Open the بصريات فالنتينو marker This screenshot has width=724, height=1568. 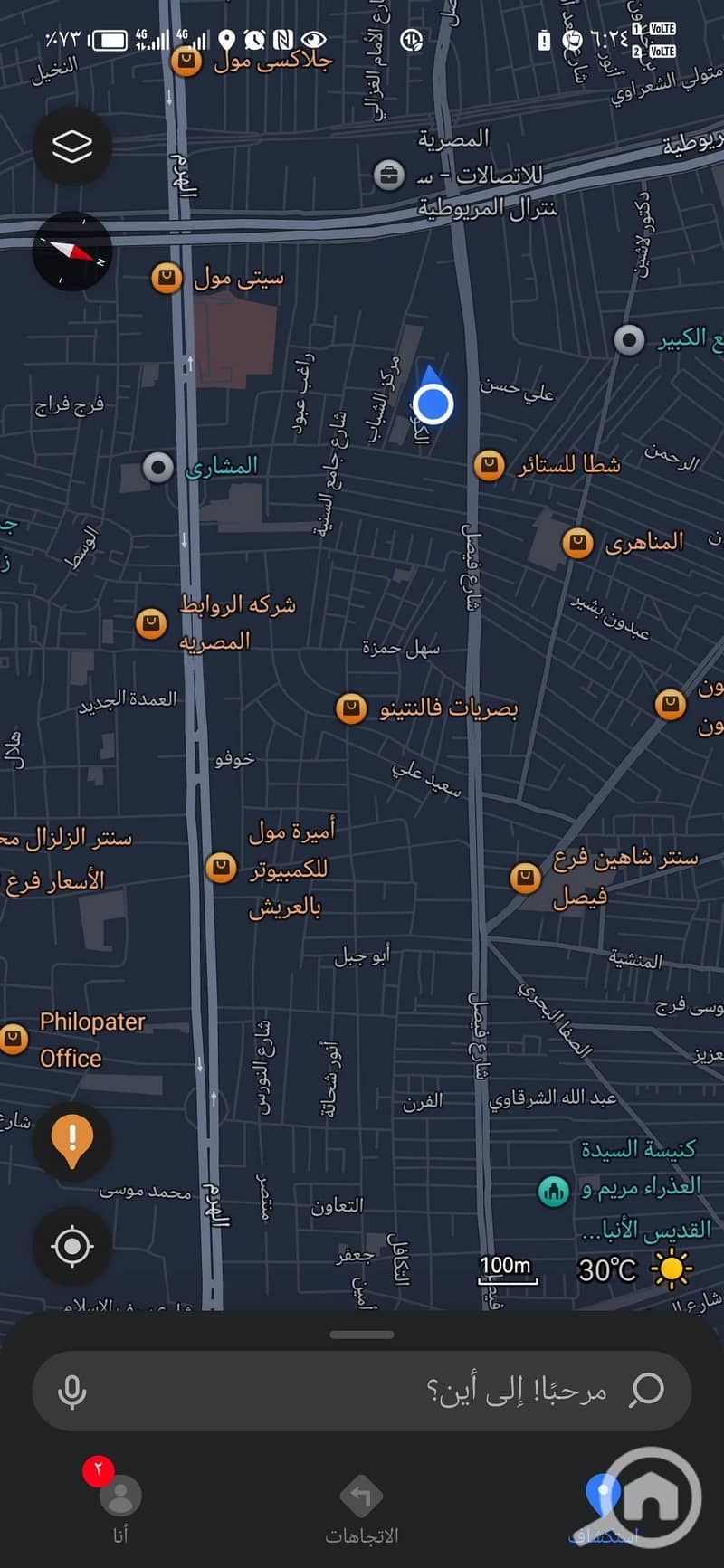[351, 708]
